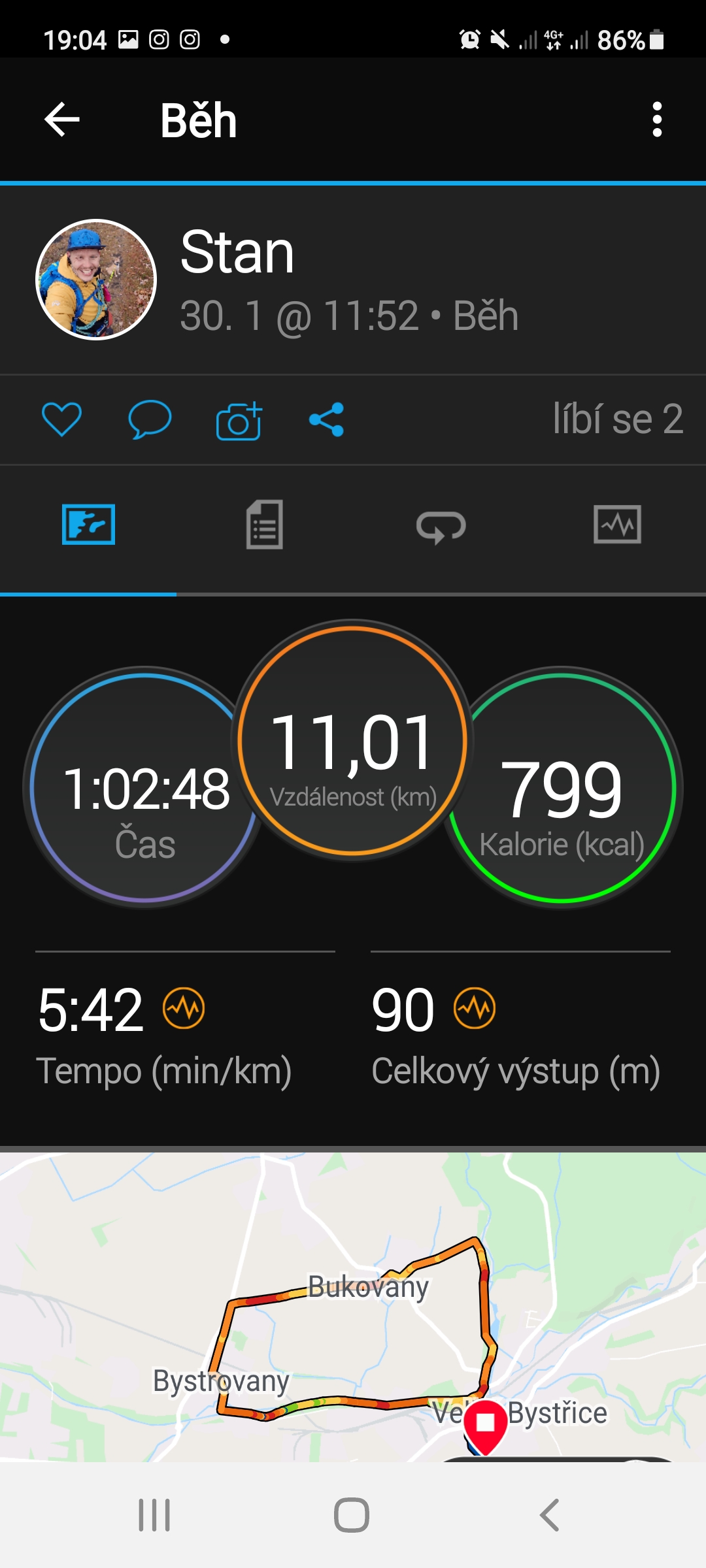Viewport: 706px width, 1568px height.
Task: Go back using the app bar arrow
Action: 62,120
